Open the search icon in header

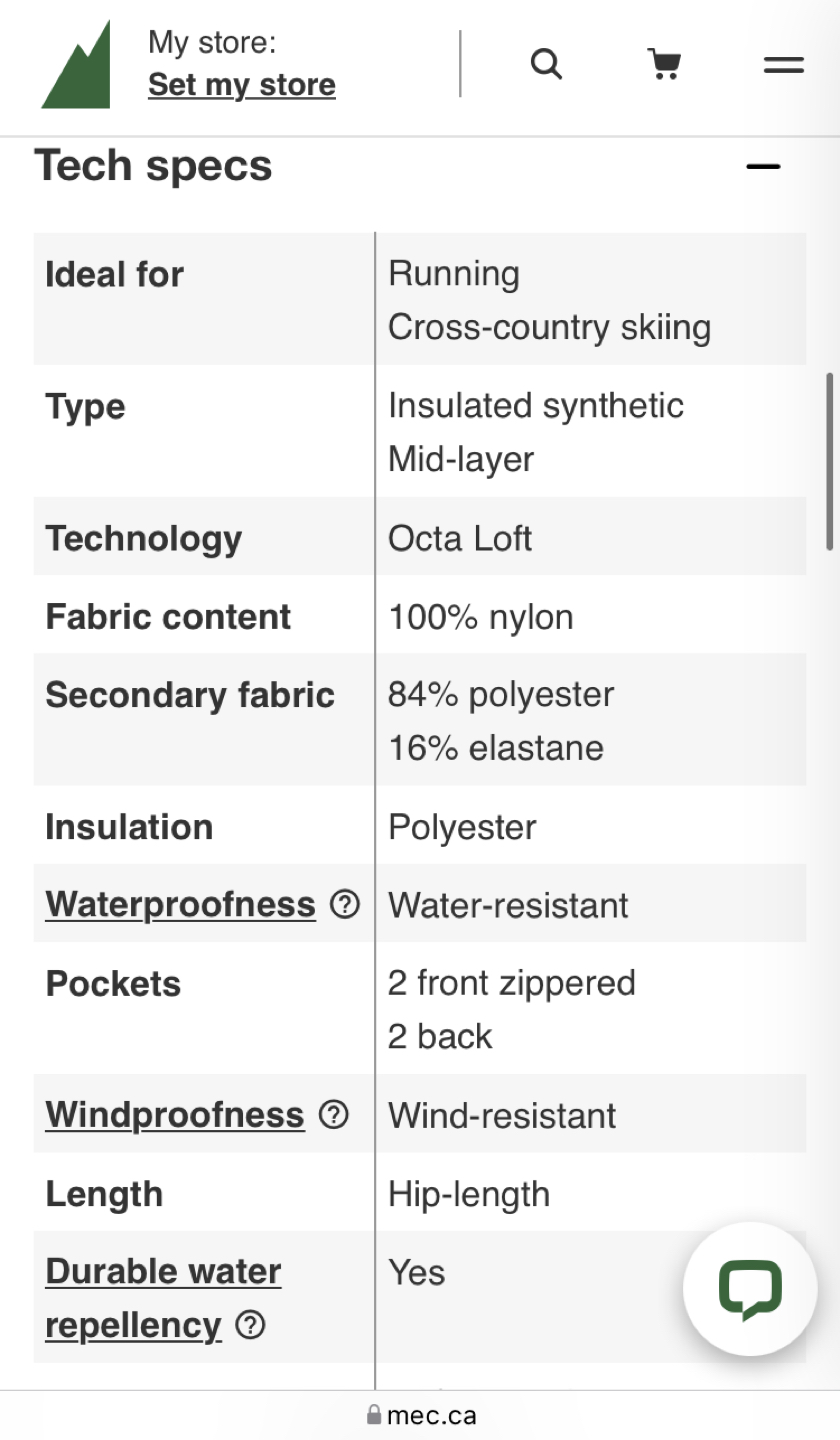546,64
